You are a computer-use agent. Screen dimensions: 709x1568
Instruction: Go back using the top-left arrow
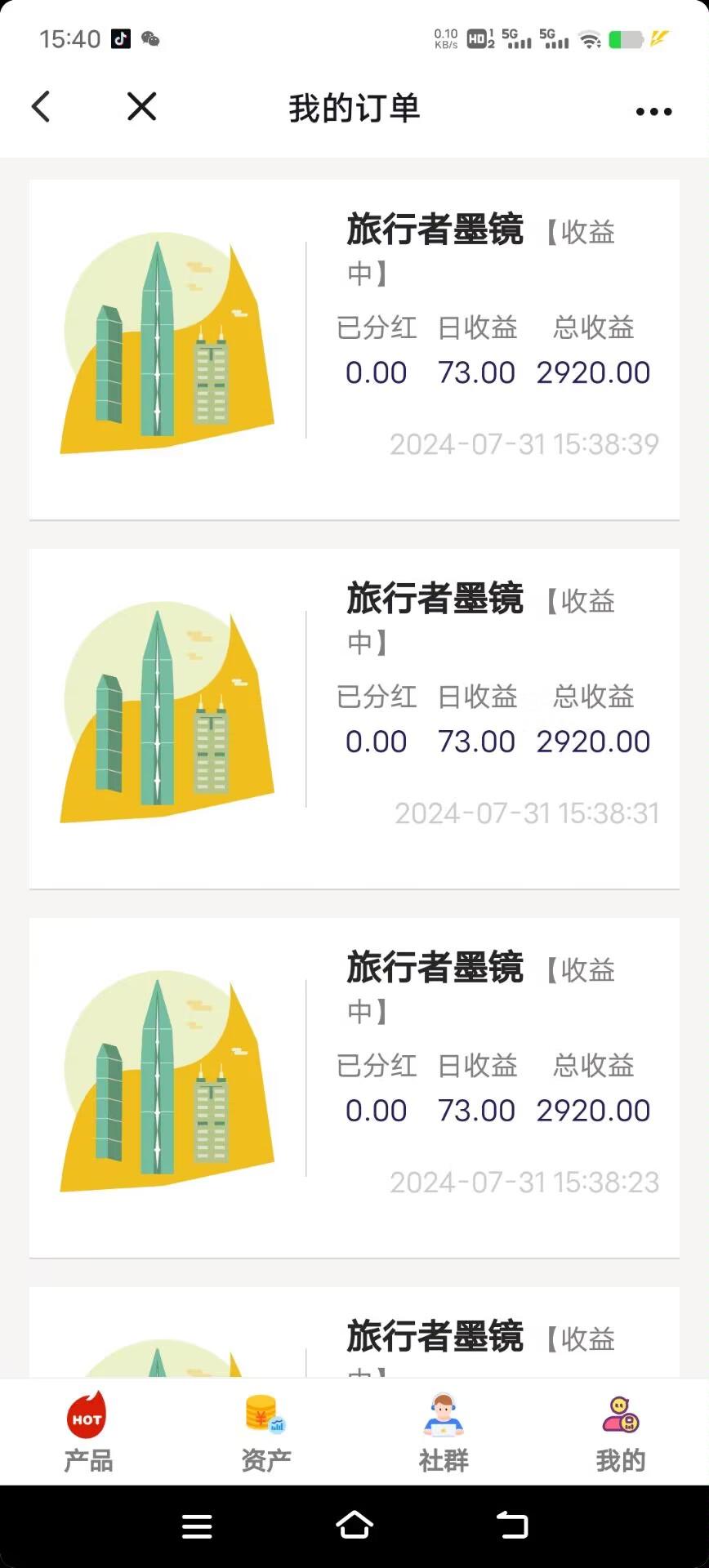point(41,107)
